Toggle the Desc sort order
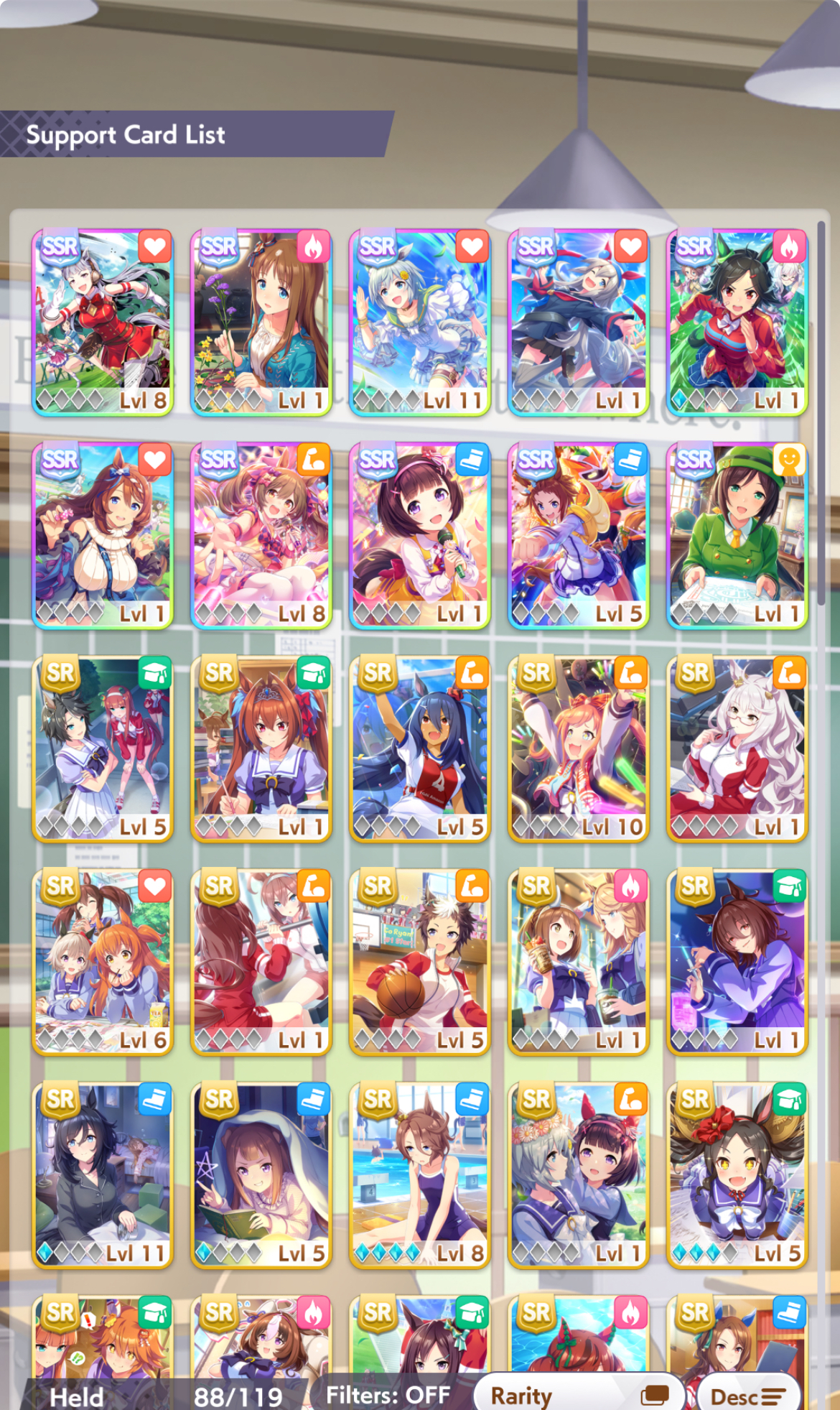Viewport: 840px width, 1410px height. (747, 1396)
